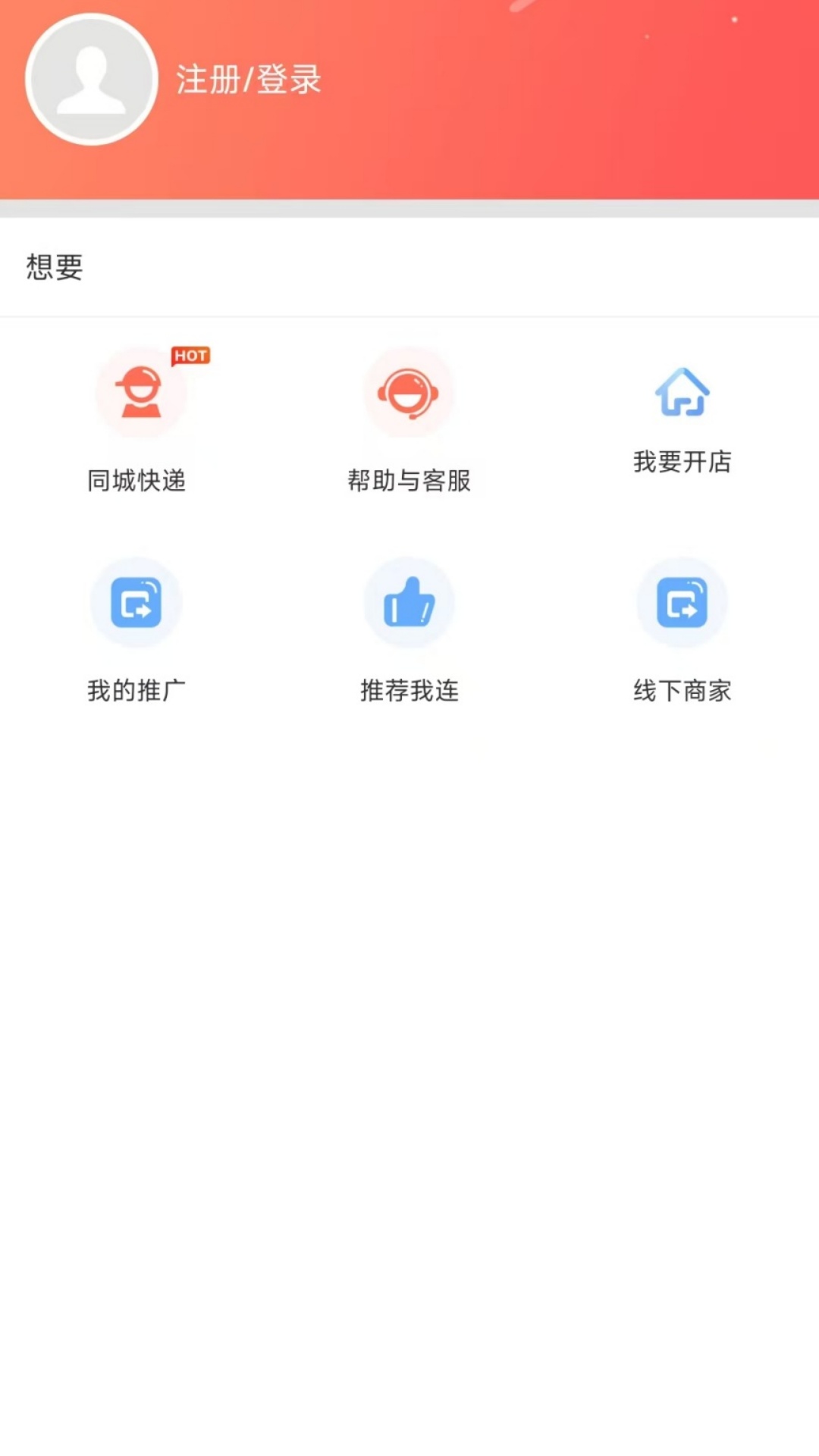The height and width of the screenshot is (1456, 819).
Task: Click the user avatar placeholder icon
Action: coord(90,80)
